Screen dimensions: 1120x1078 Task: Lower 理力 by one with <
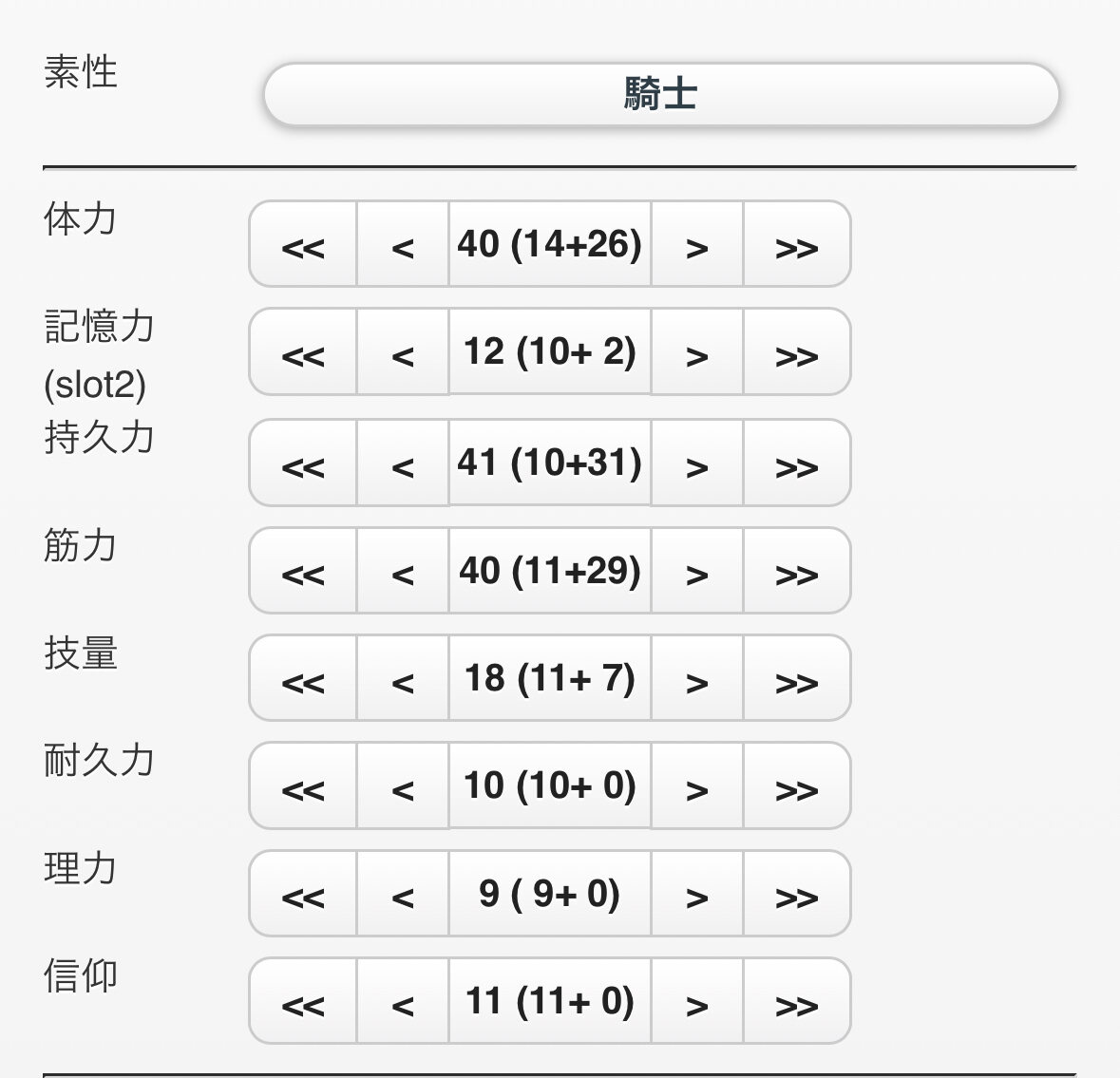403,894
